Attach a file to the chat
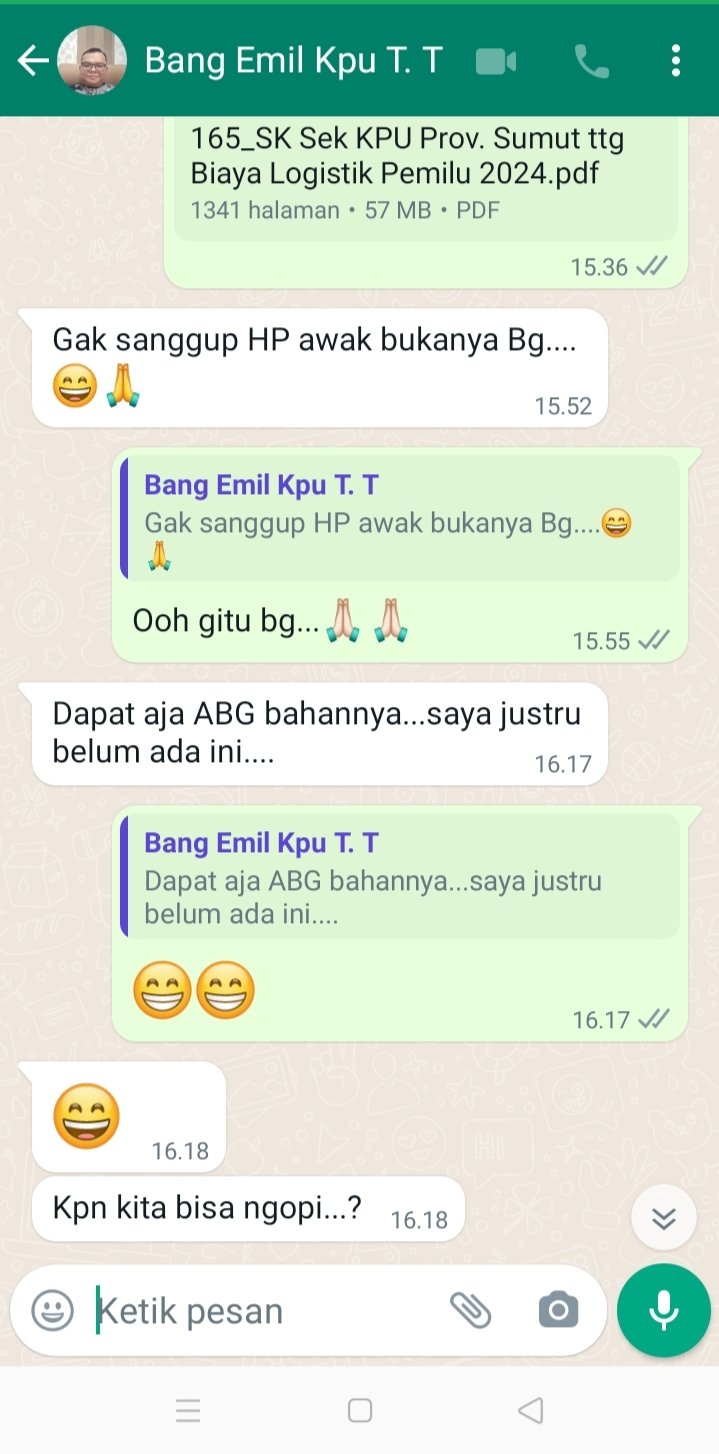This screenshot has height=1454, width=719. point(470,1310)
